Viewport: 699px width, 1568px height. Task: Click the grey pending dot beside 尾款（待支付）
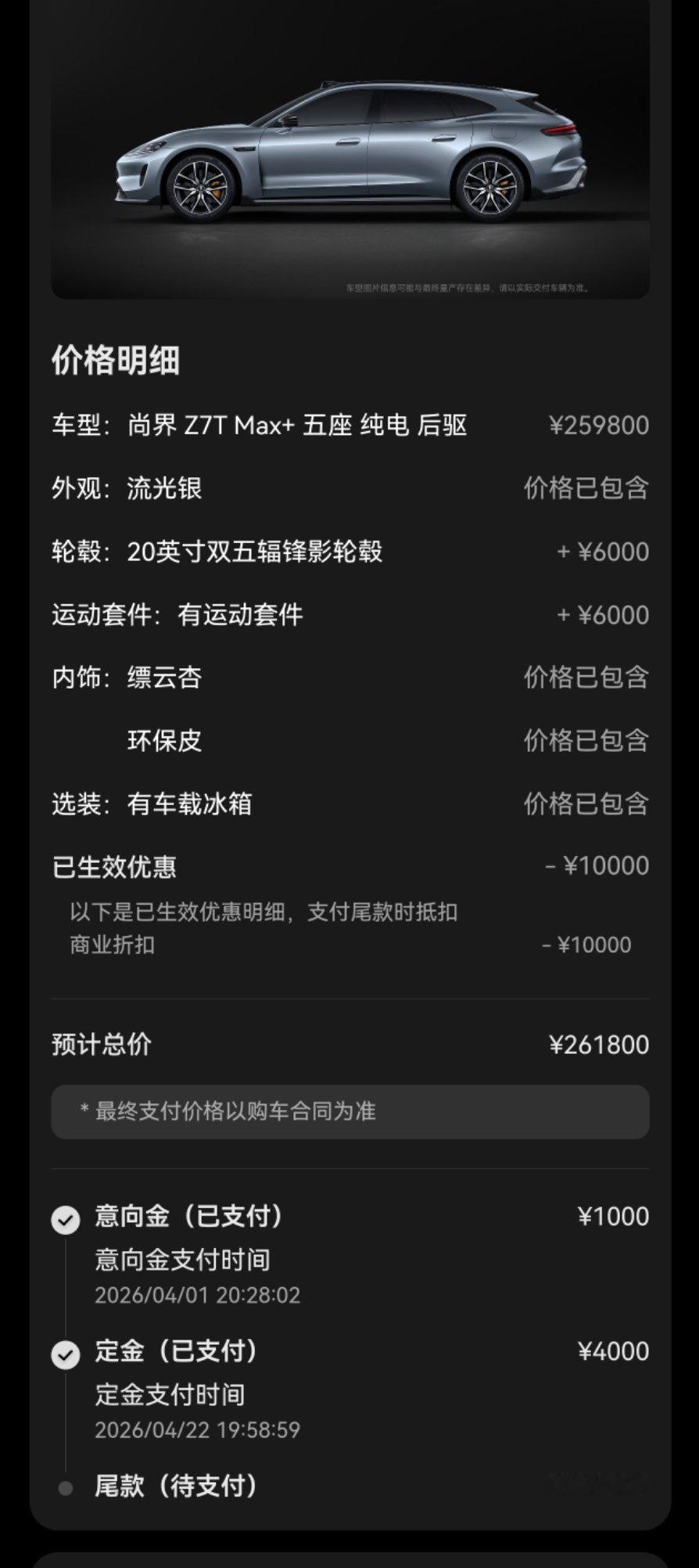tap(67, 1486)
